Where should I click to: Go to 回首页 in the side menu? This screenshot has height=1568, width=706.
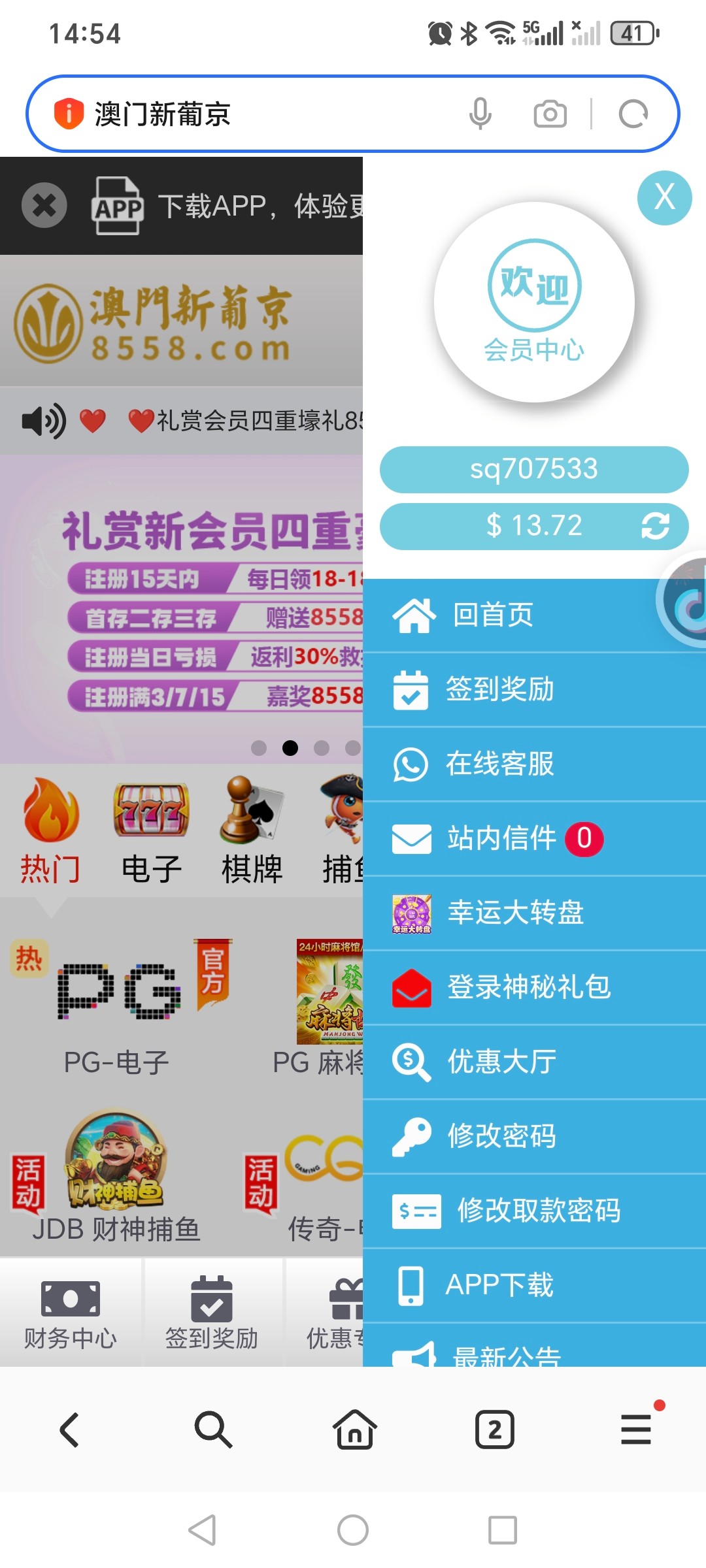click(494, 615)
